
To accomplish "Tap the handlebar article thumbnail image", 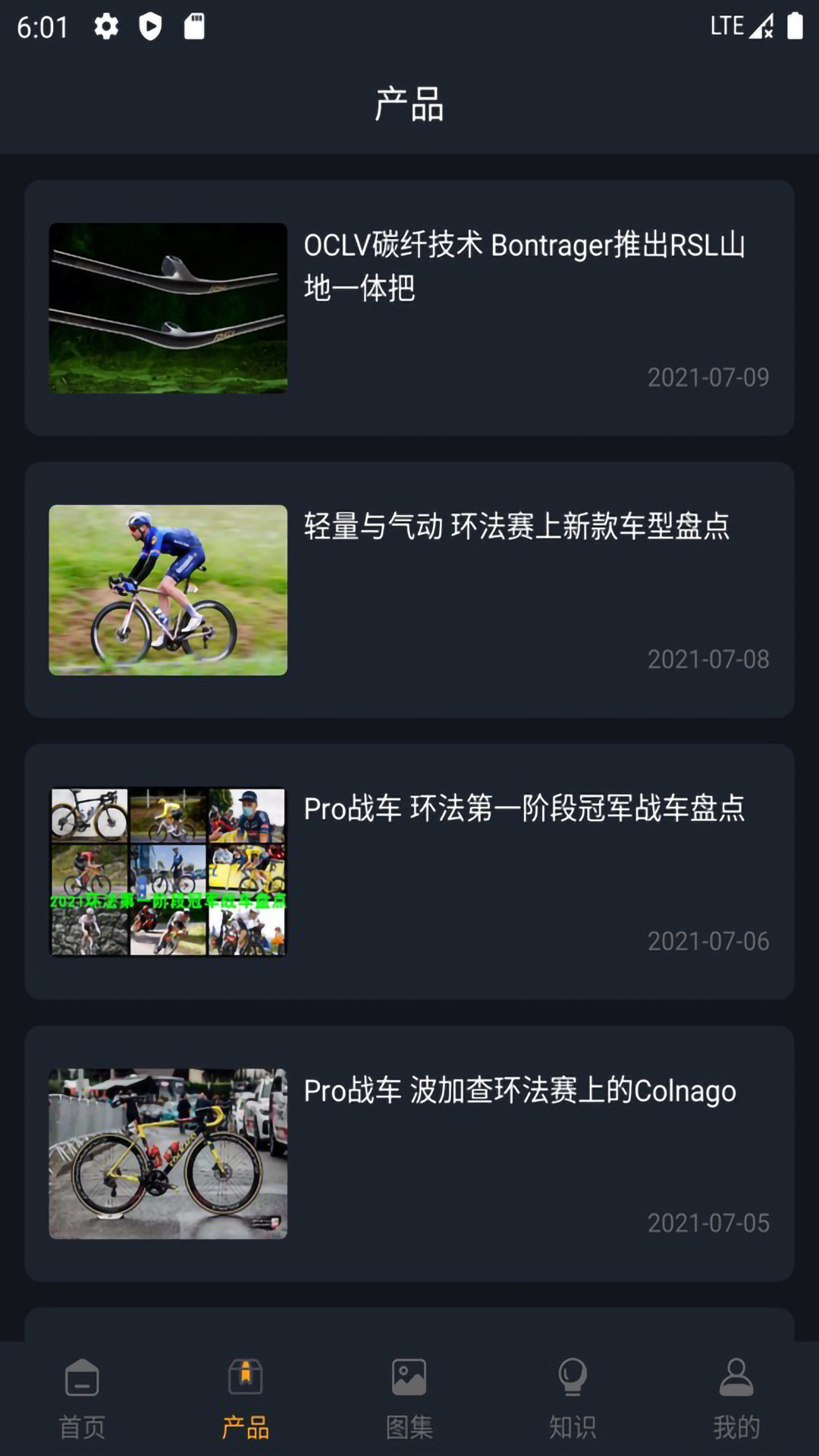I will [168, 308].
